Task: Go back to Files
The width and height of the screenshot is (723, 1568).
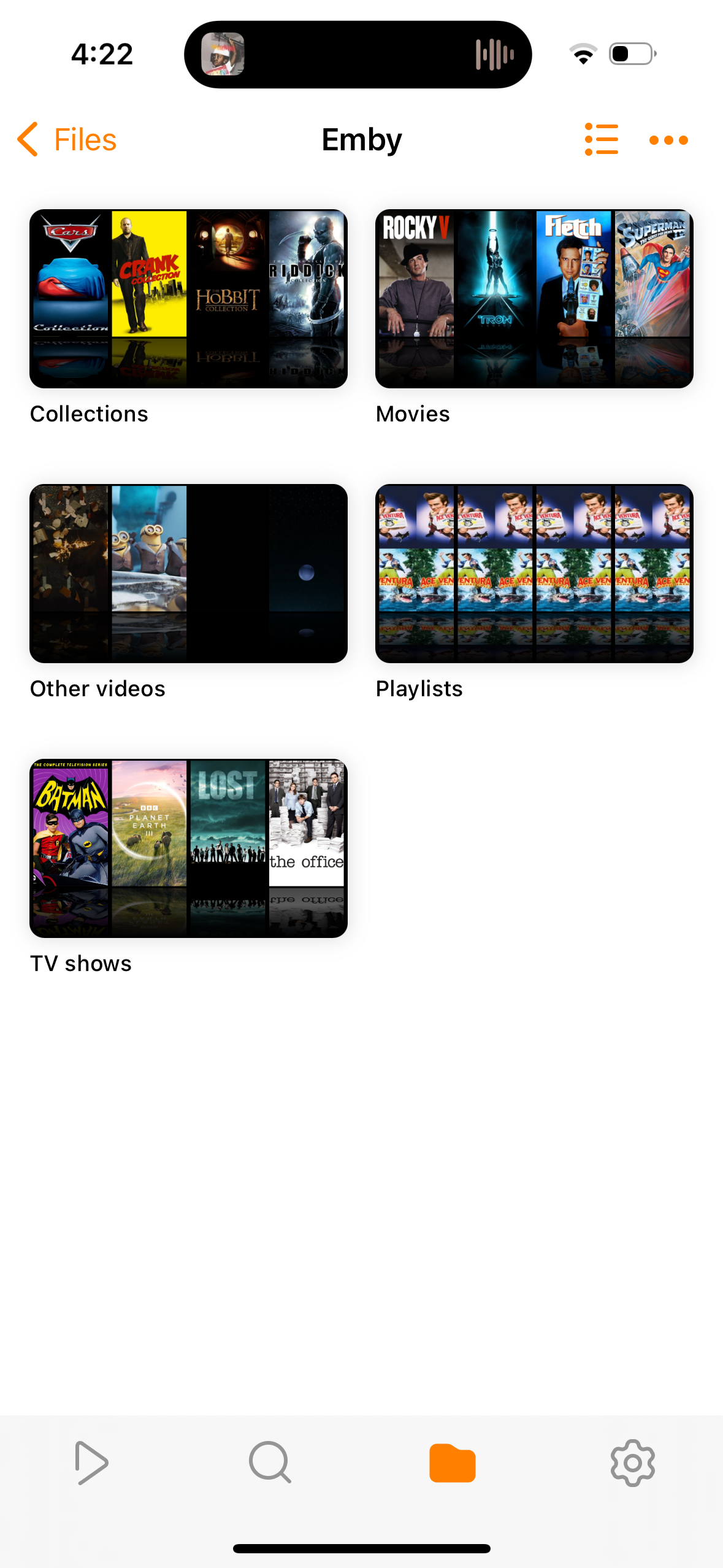Action: 67,140
